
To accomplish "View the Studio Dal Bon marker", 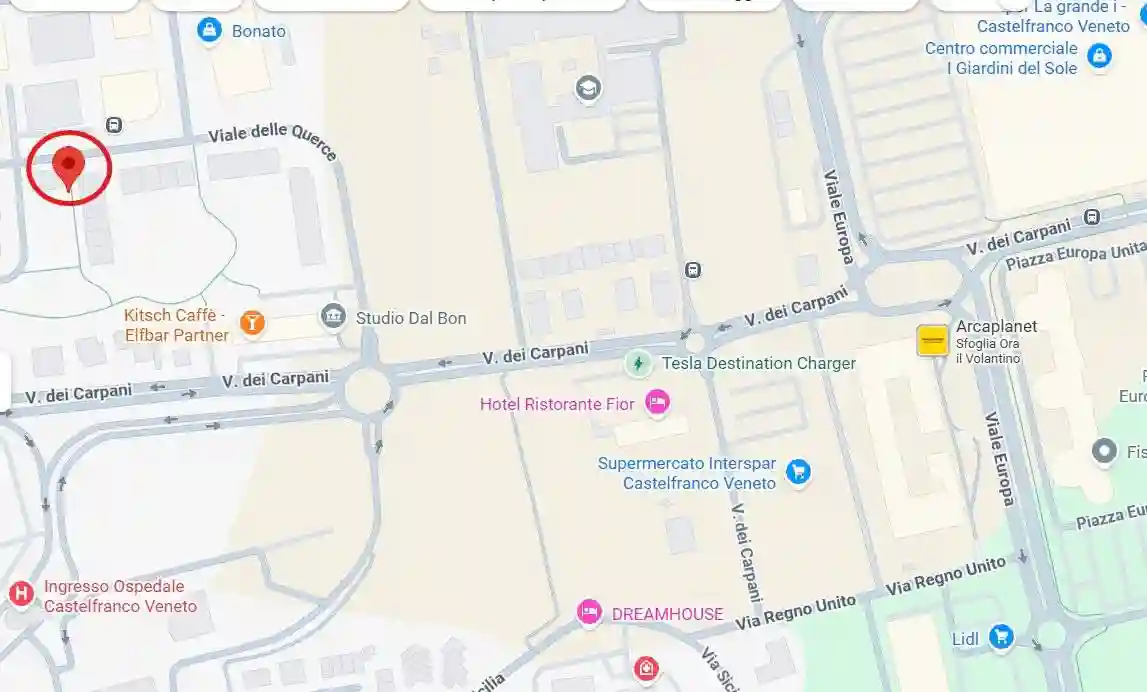I will point(333,318).
